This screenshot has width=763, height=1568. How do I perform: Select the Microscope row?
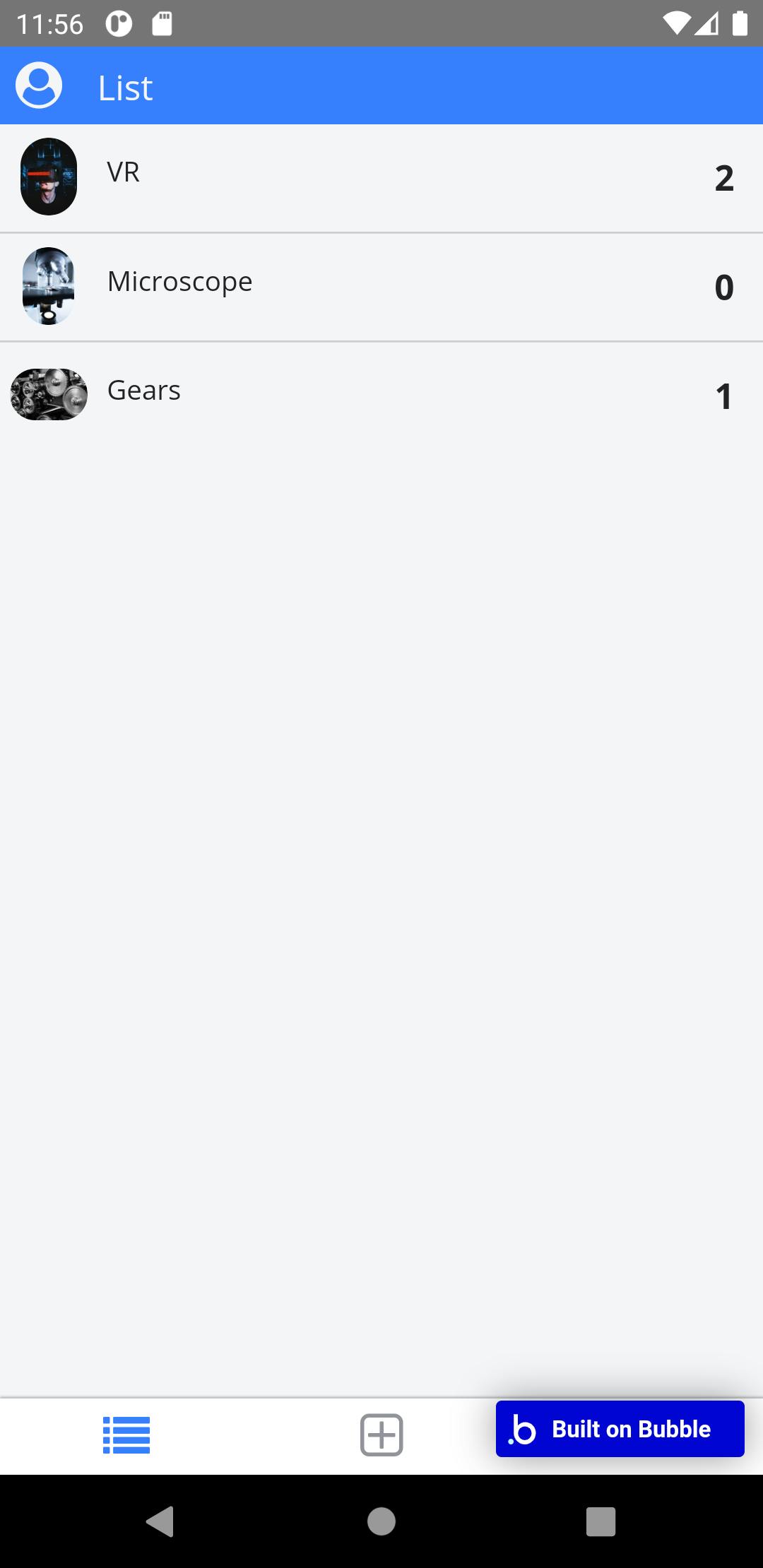point(381,287)
